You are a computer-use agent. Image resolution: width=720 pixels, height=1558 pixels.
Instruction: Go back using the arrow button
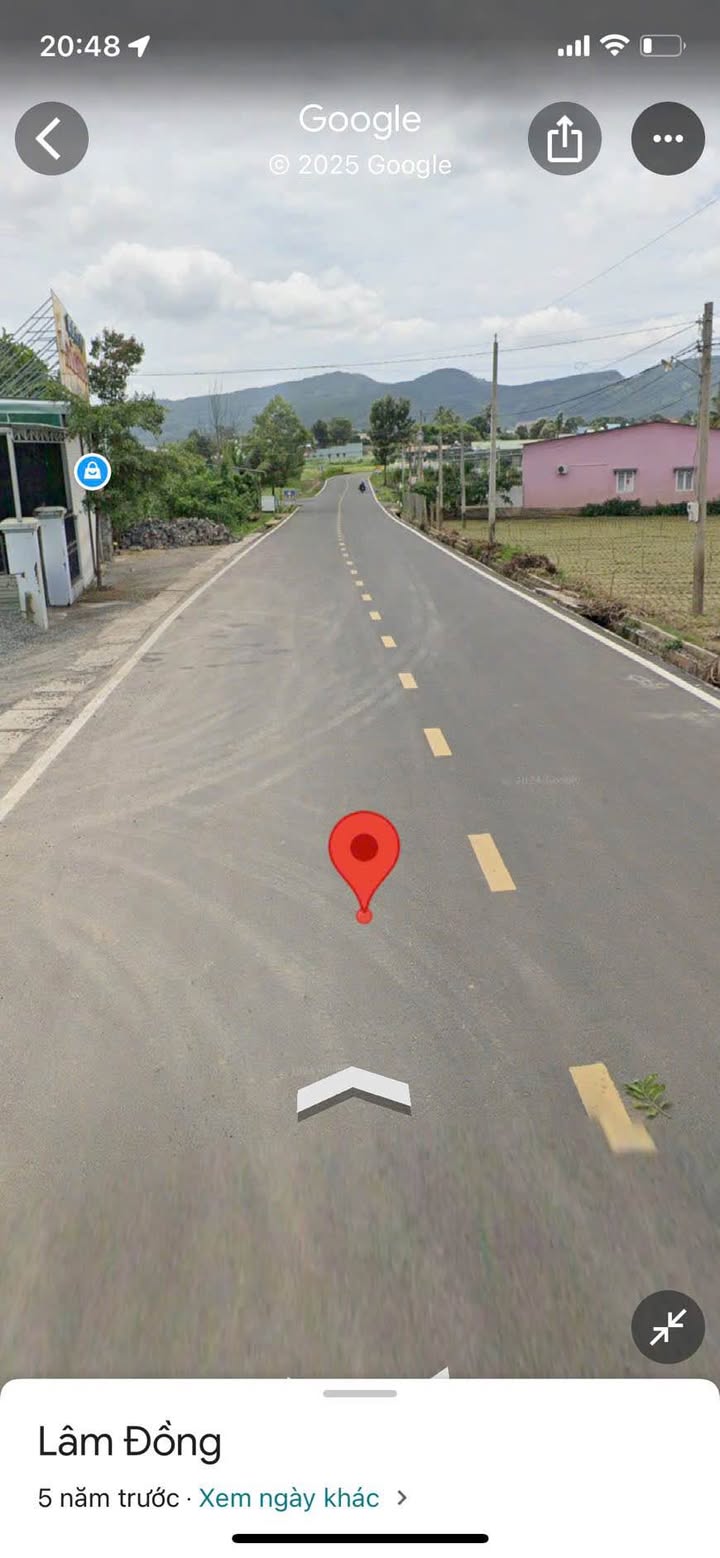click(x=52, y=139)
